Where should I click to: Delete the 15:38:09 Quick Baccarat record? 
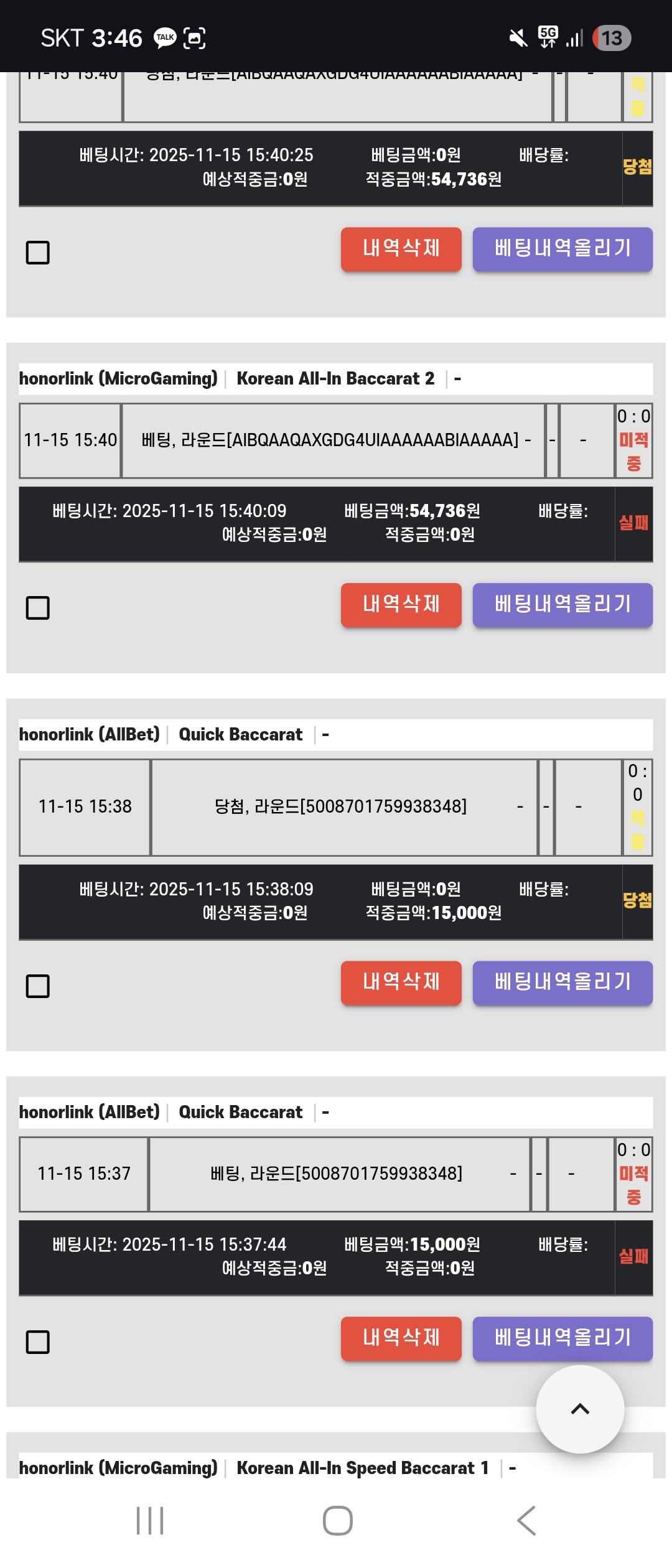pyautogui.click(x=401, y=983)
